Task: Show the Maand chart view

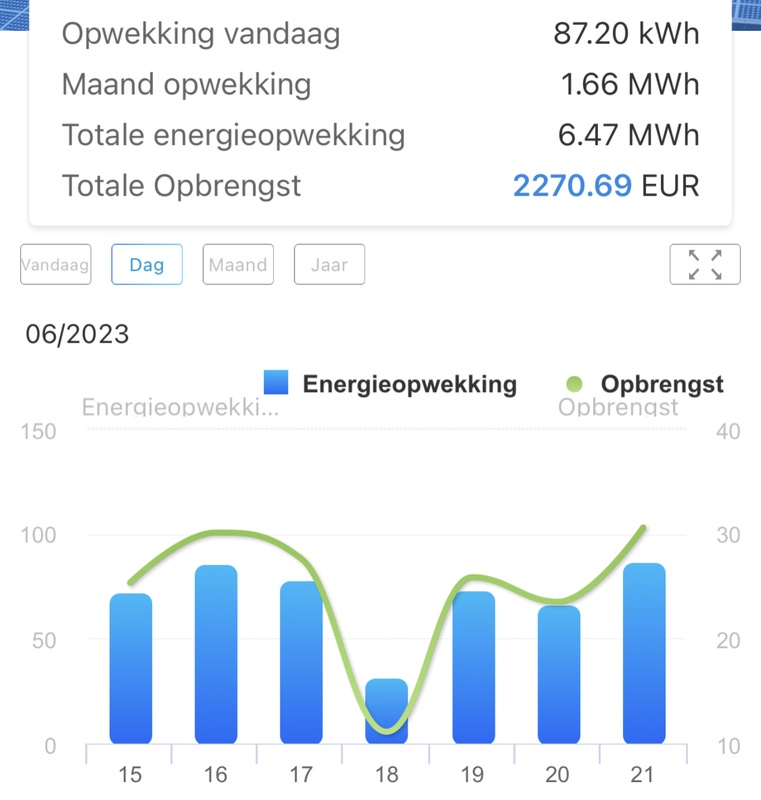Action: click(238, 265)
